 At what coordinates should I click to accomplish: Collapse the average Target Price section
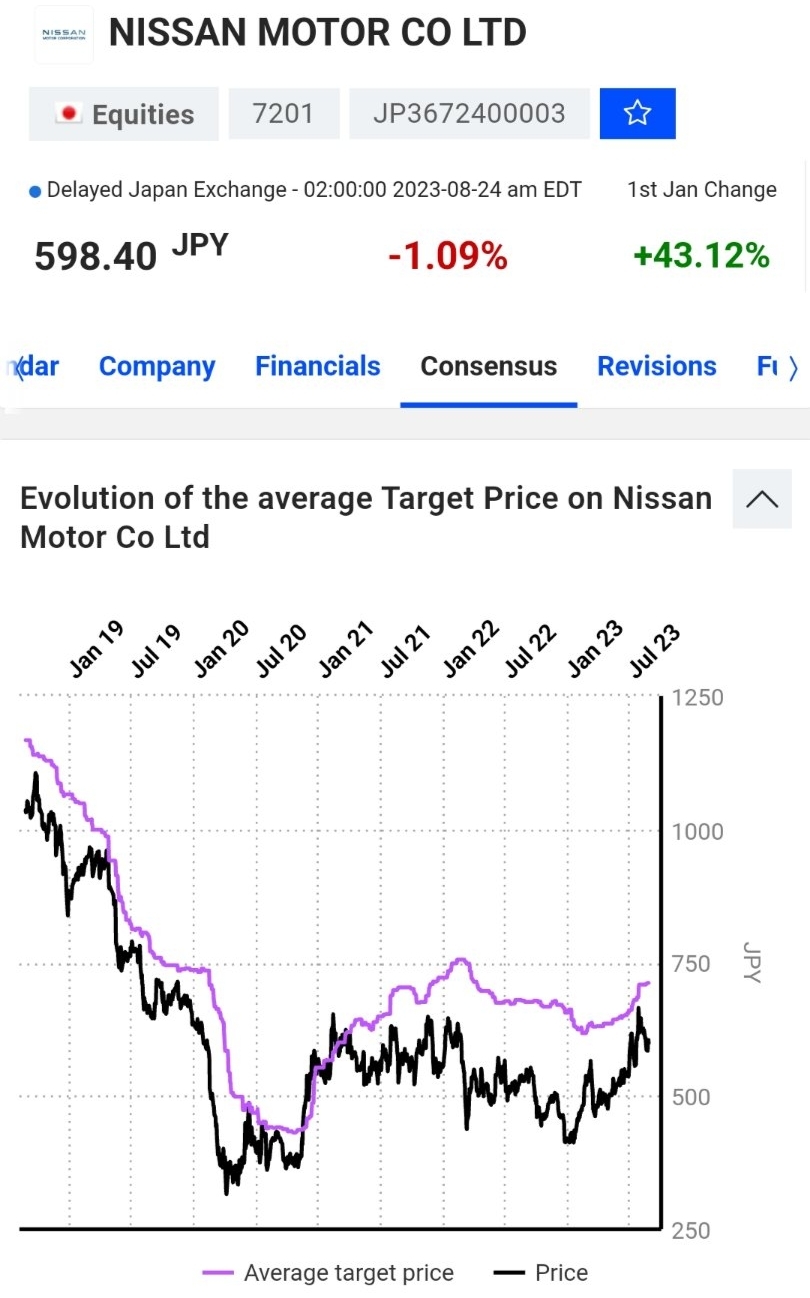(x=762, y=498)
